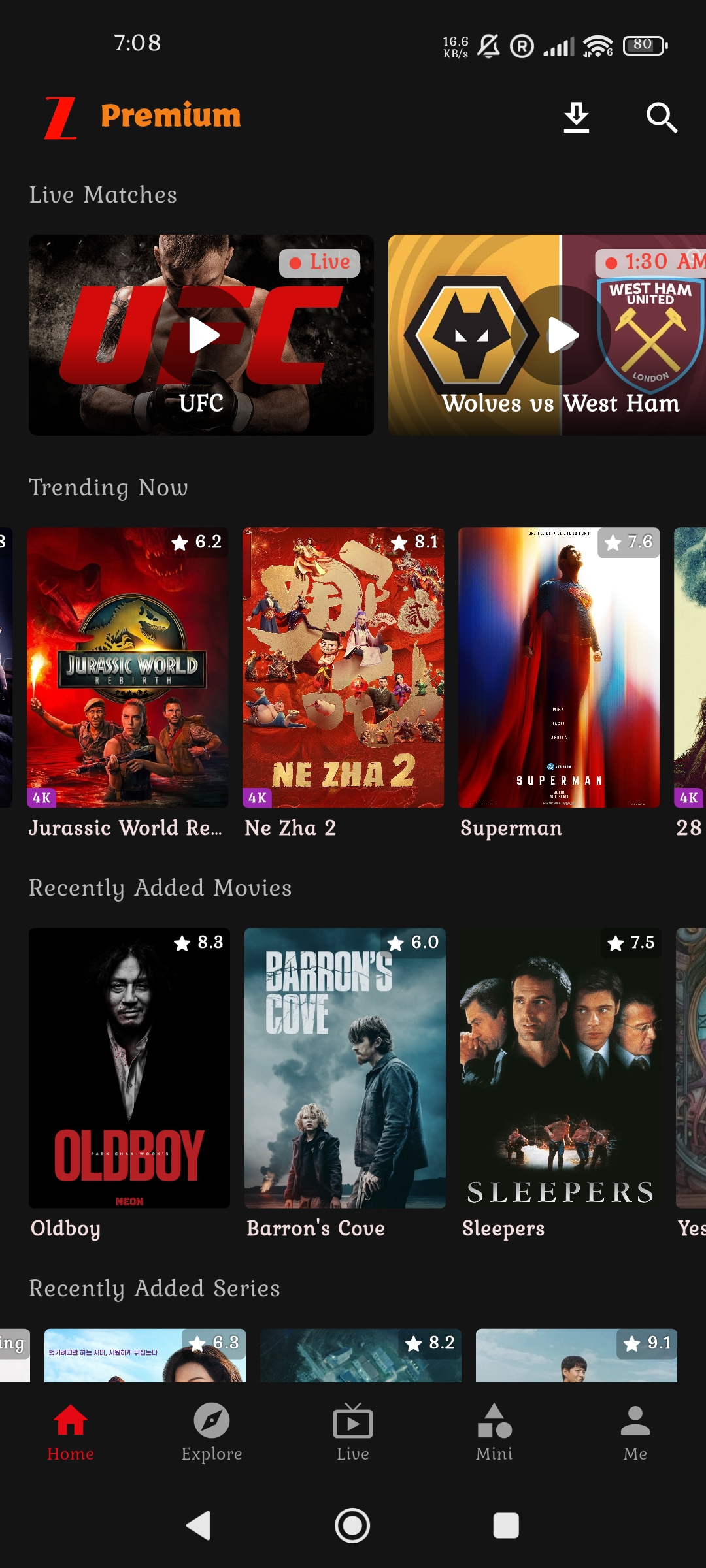Open the downloads icon
The height and width of the screenshot is (1568, 706).
576,118
